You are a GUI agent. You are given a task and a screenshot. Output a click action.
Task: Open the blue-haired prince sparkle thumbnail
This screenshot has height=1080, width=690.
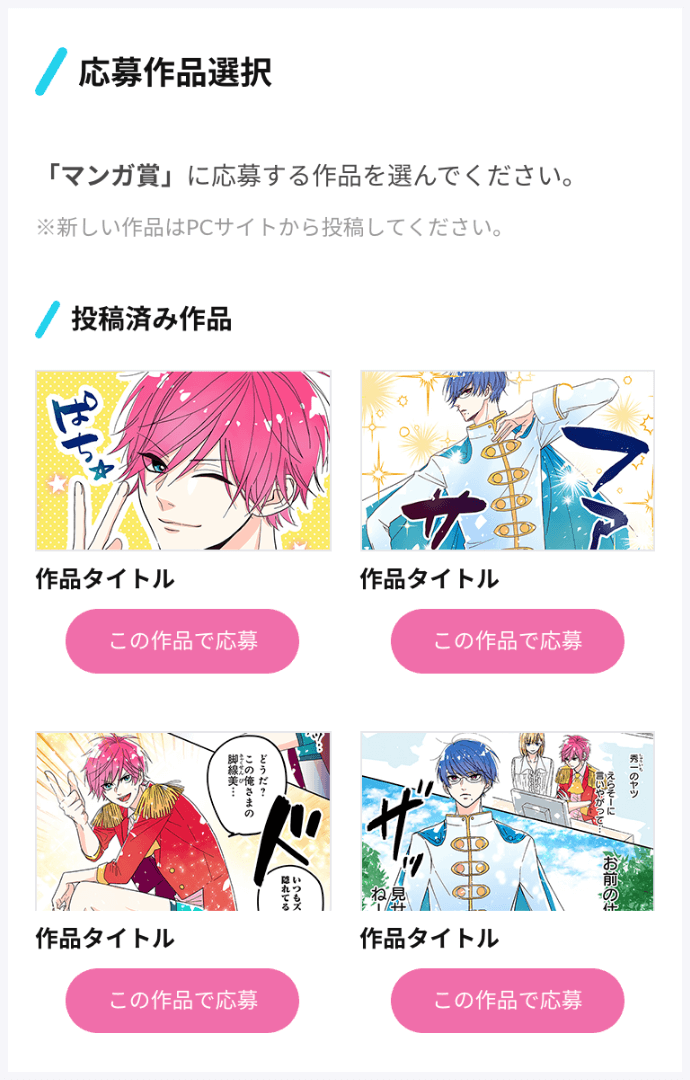coord(507,461)
